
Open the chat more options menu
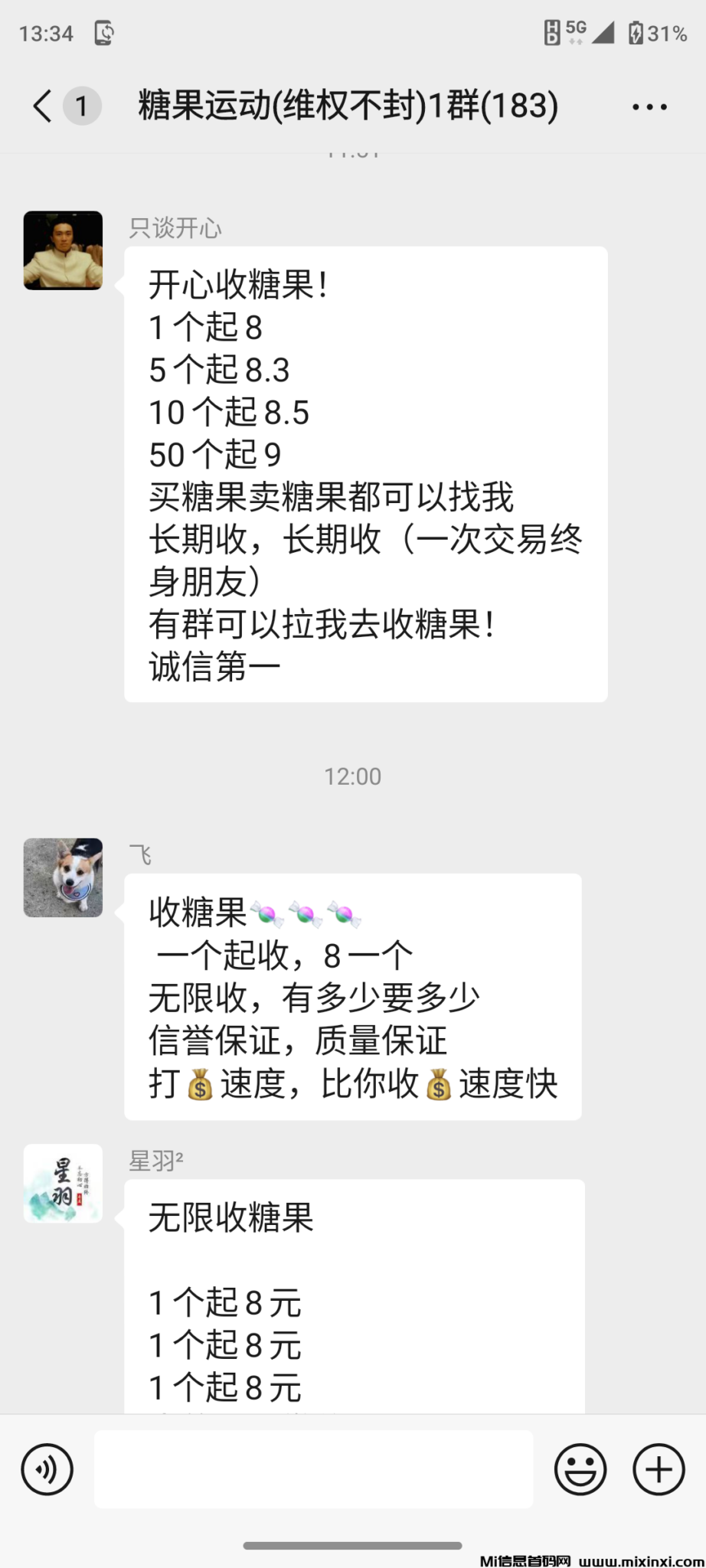tap(649, 106)
